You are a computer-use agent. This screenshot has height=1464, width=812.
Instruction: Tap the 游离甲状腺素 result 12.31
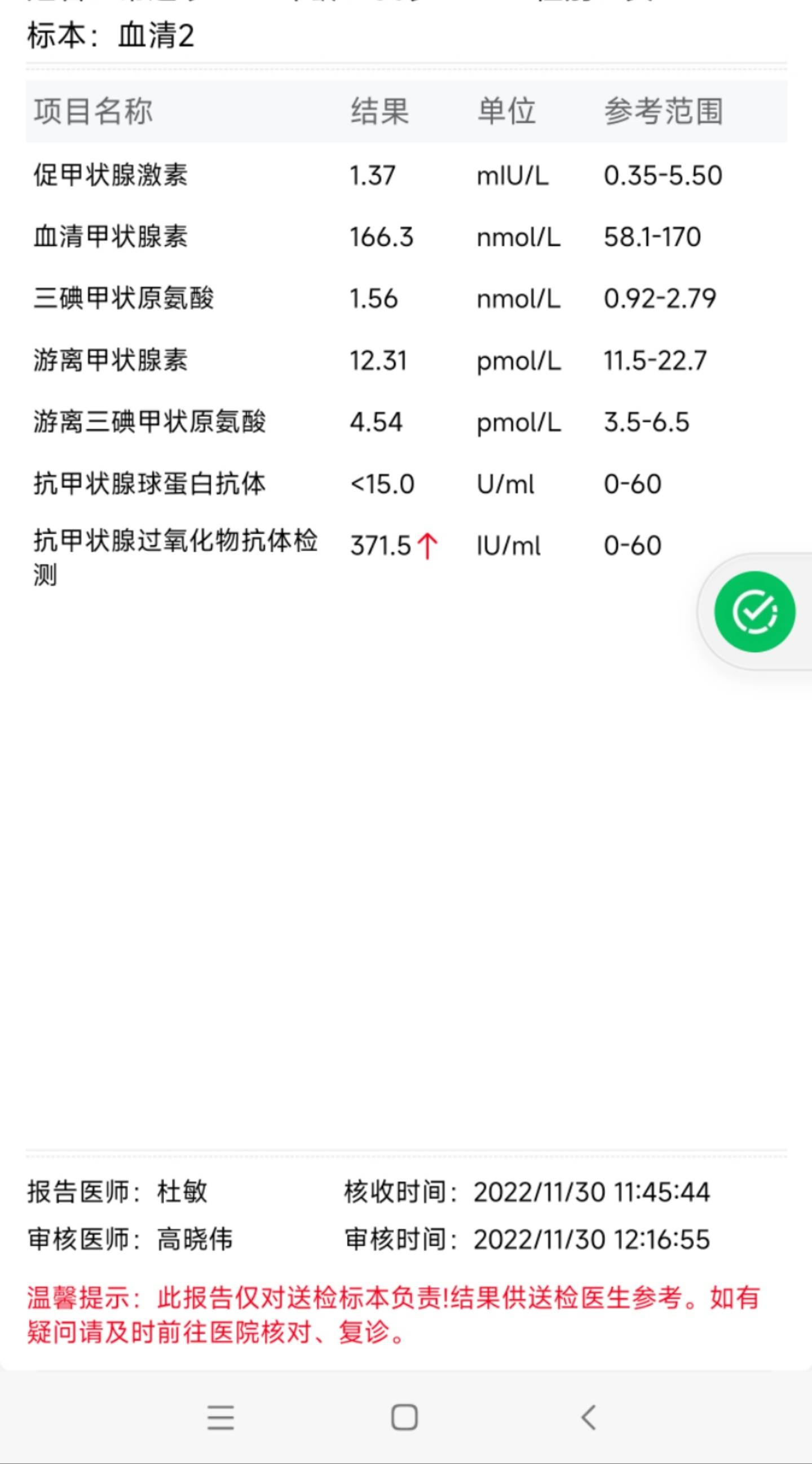point(379,361)
